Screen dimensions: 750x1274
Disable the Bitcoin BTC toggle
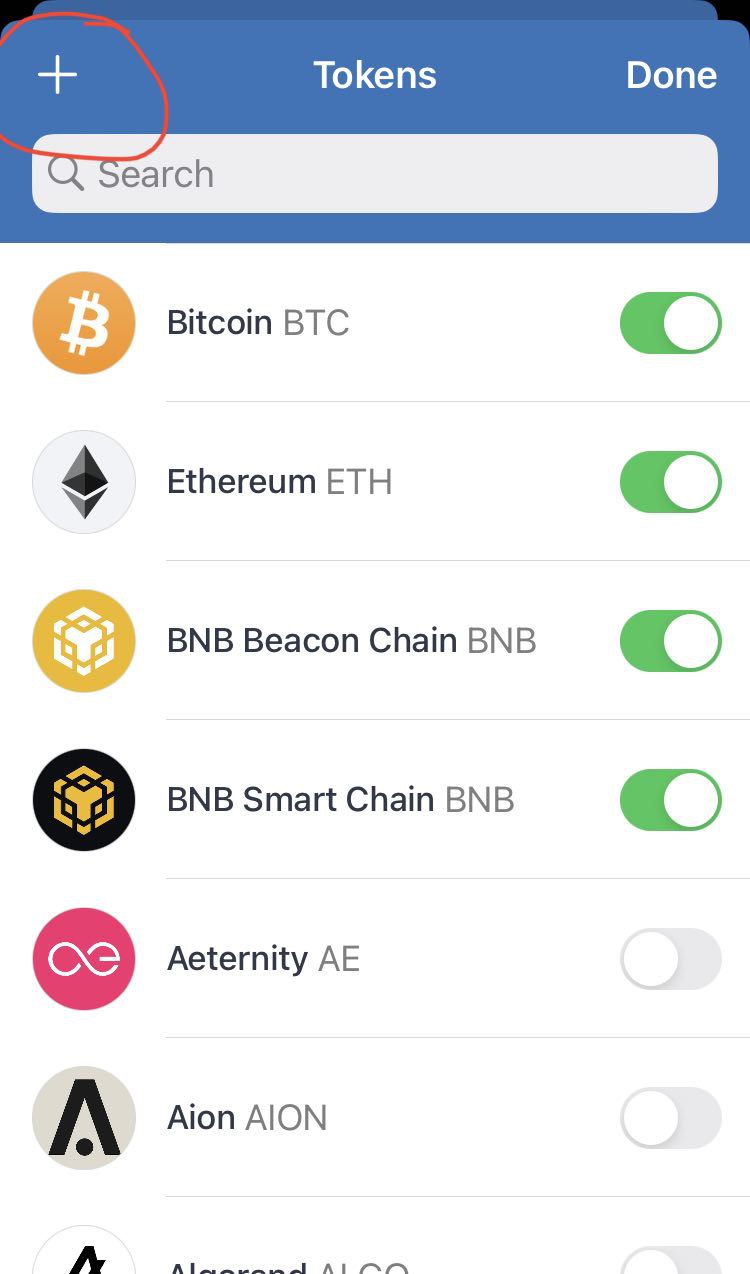coord(670,323)
